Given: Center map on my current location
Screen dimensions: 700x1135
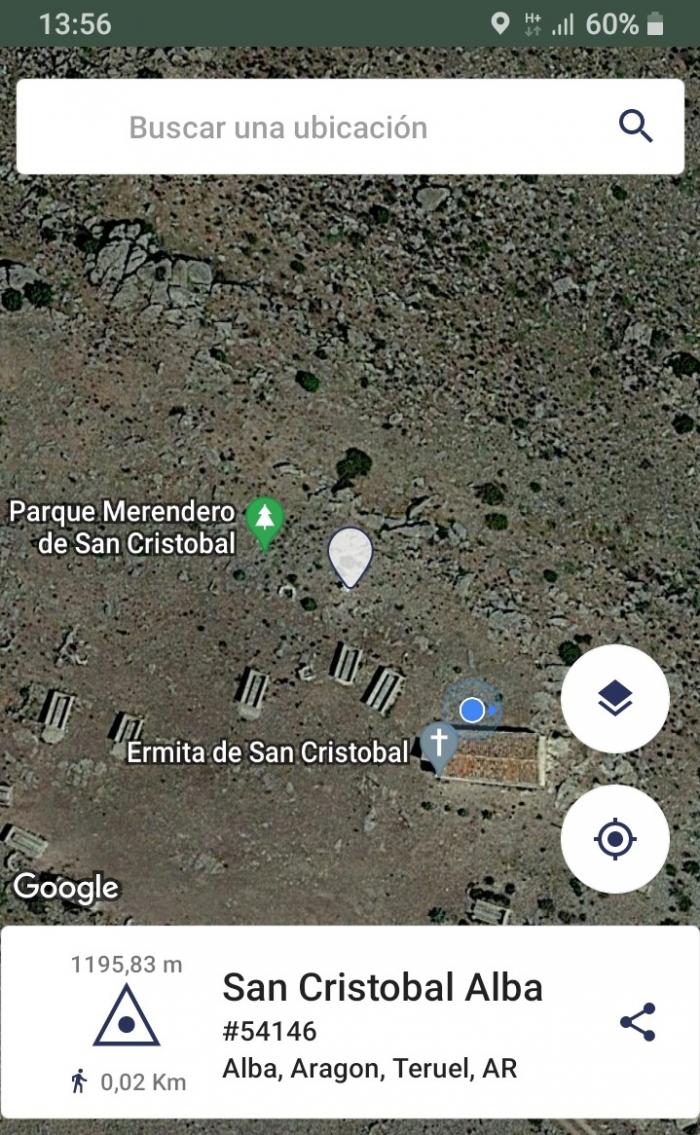Looking at the screenshot, I should click(x=615, y=839).
